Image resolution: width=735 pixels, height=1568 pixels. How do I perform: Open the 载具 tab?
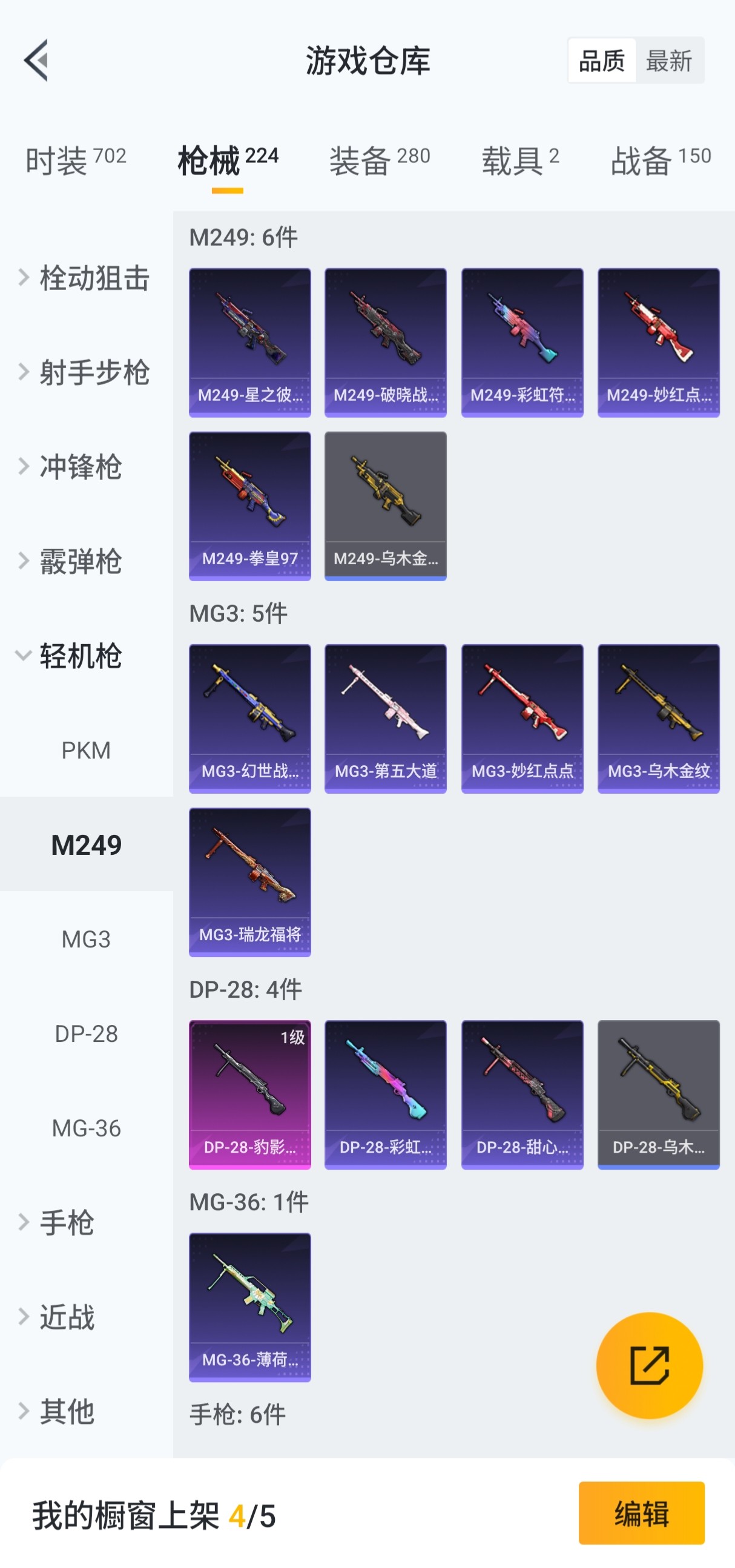click(520, 160)
